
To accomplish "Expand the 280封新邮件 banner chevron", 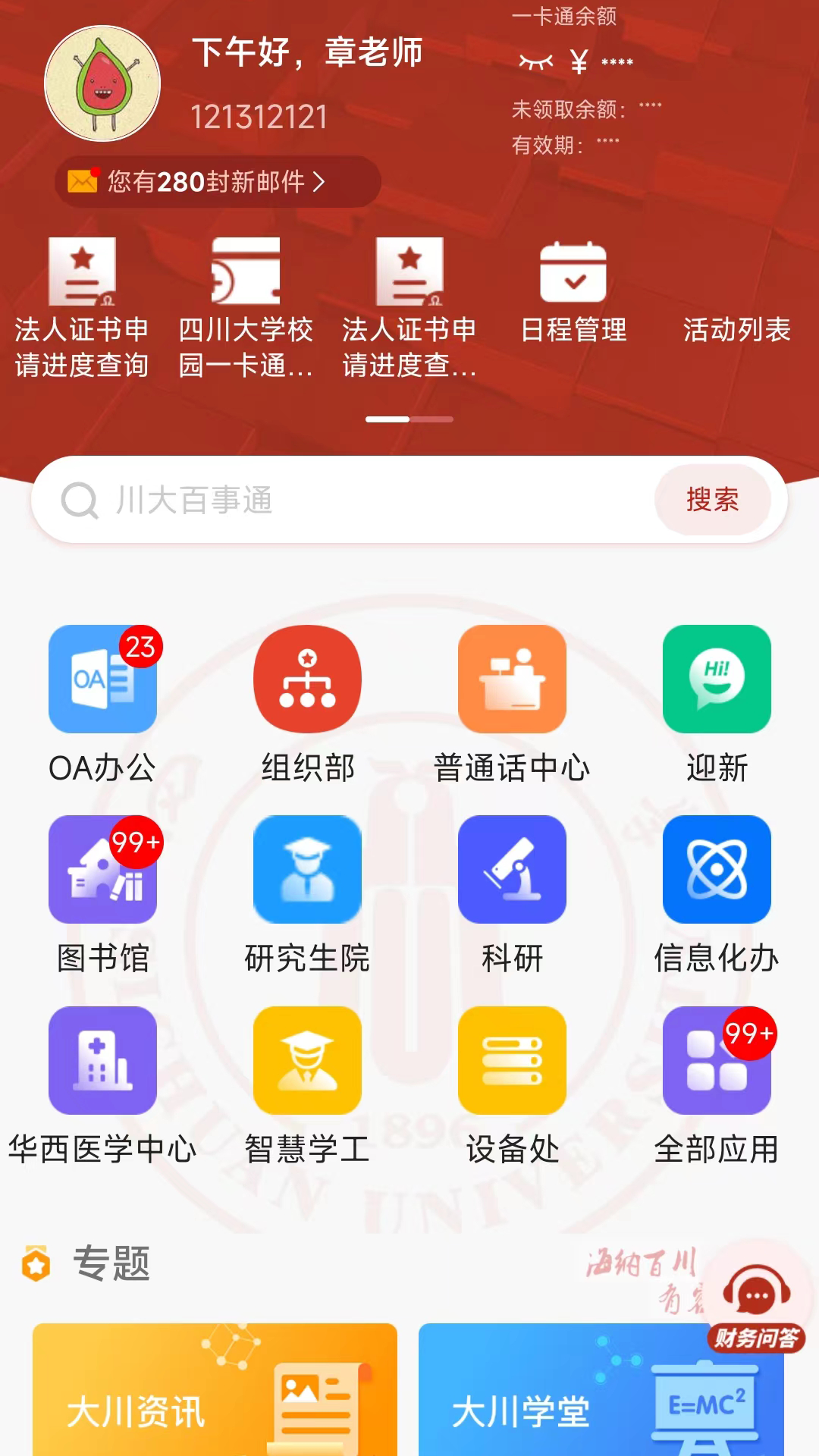I will [320, 180].
